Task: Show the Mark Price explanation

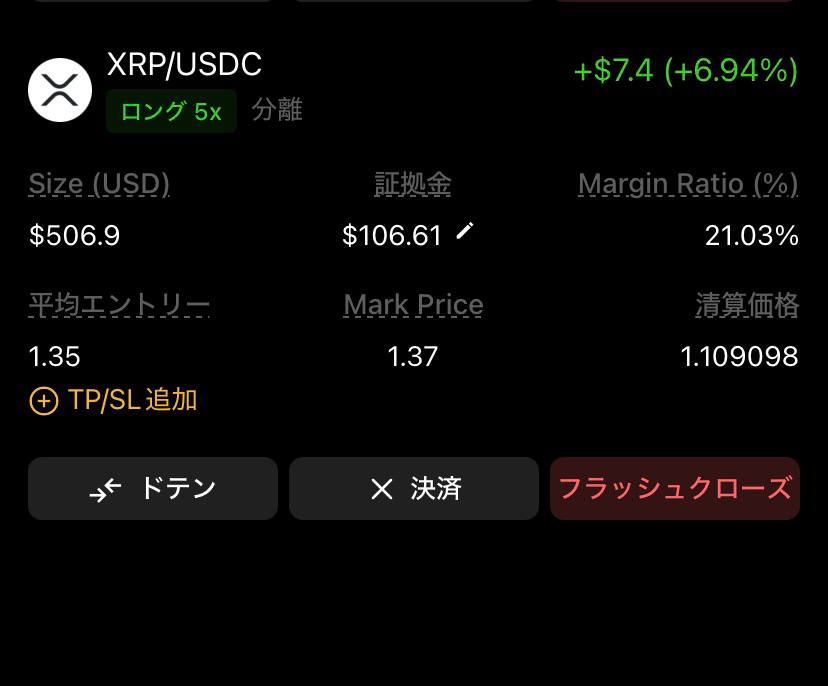Action: pos(413,305)
